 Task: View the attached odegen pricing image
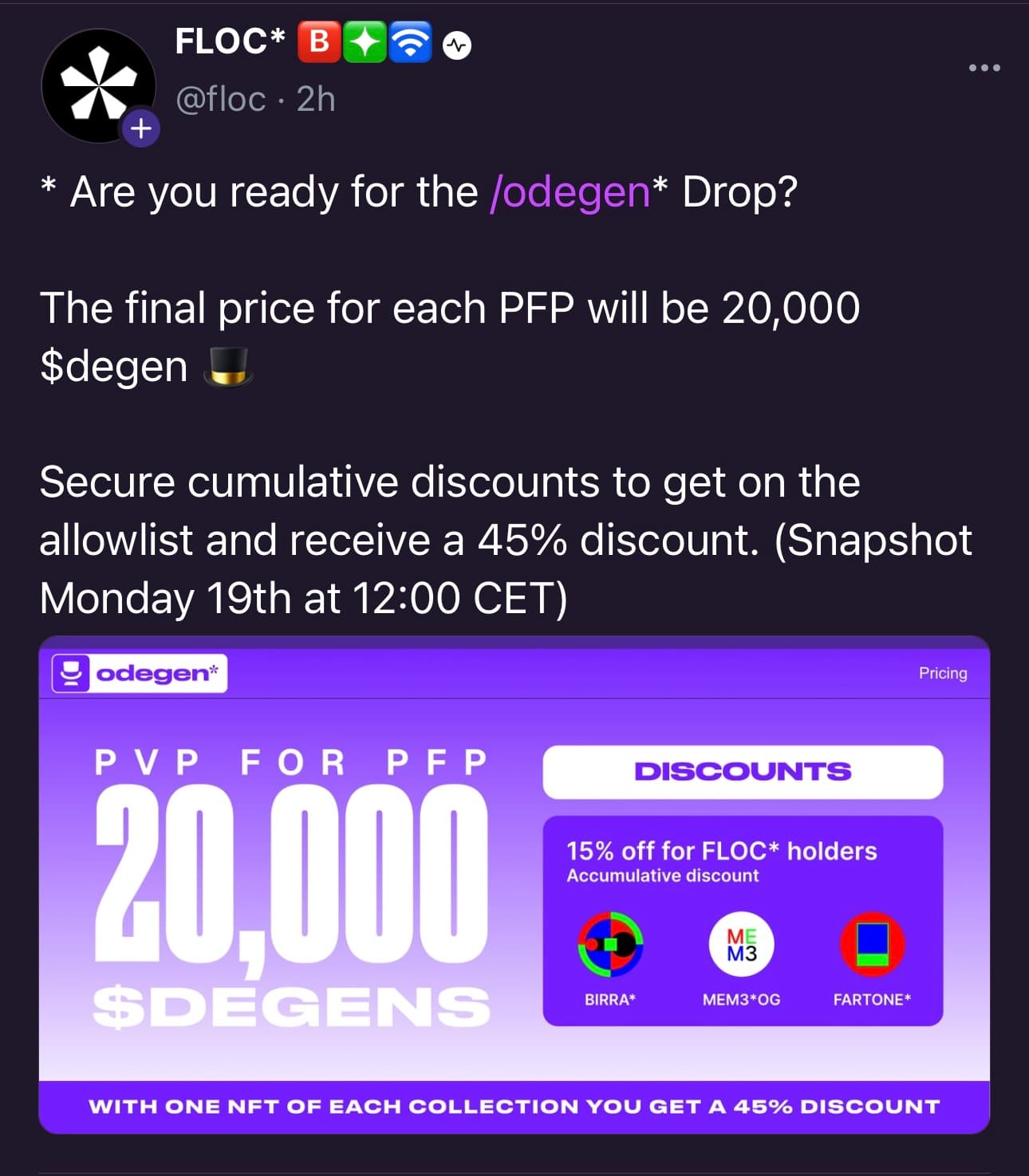point(514,885)
